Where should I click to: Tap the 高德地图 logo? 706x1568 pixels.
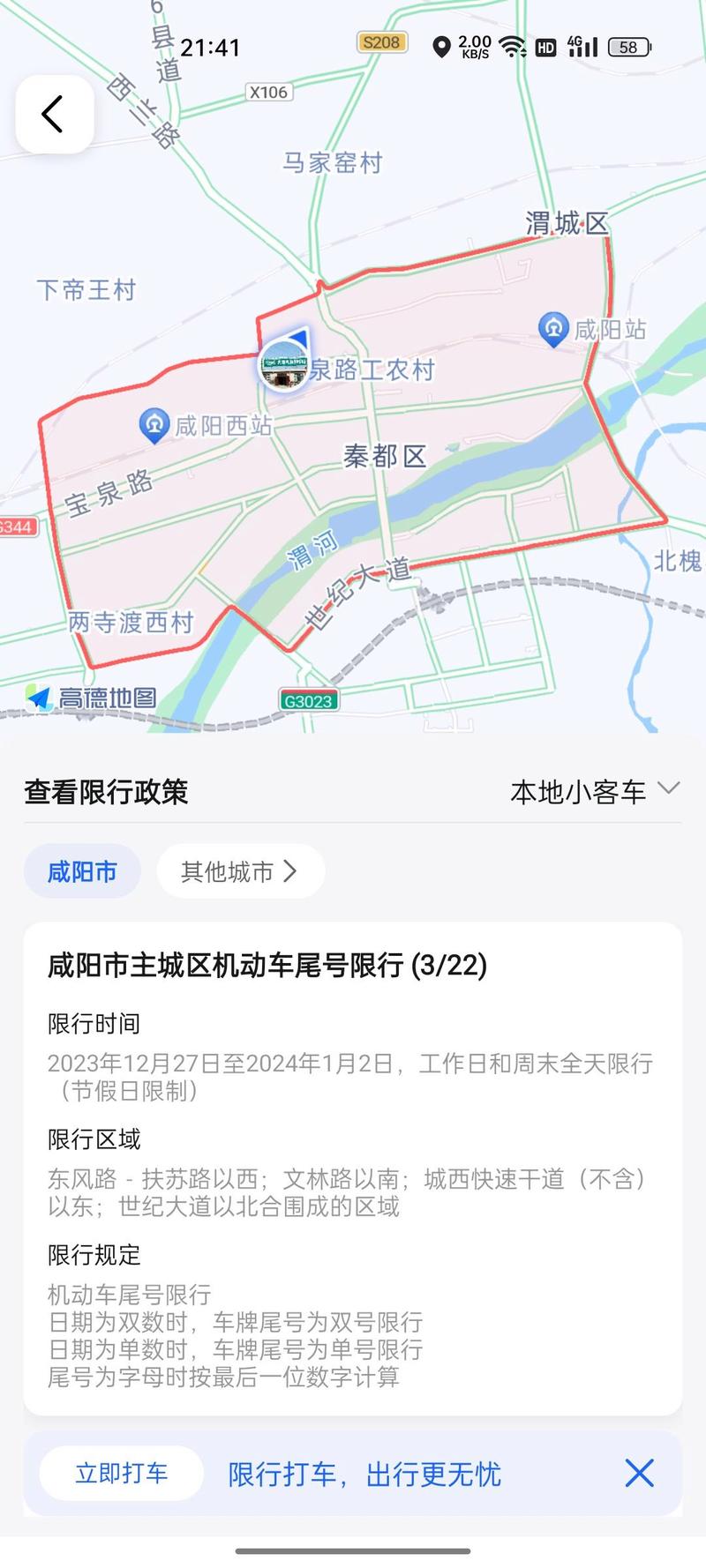click(x=91, y=698)
